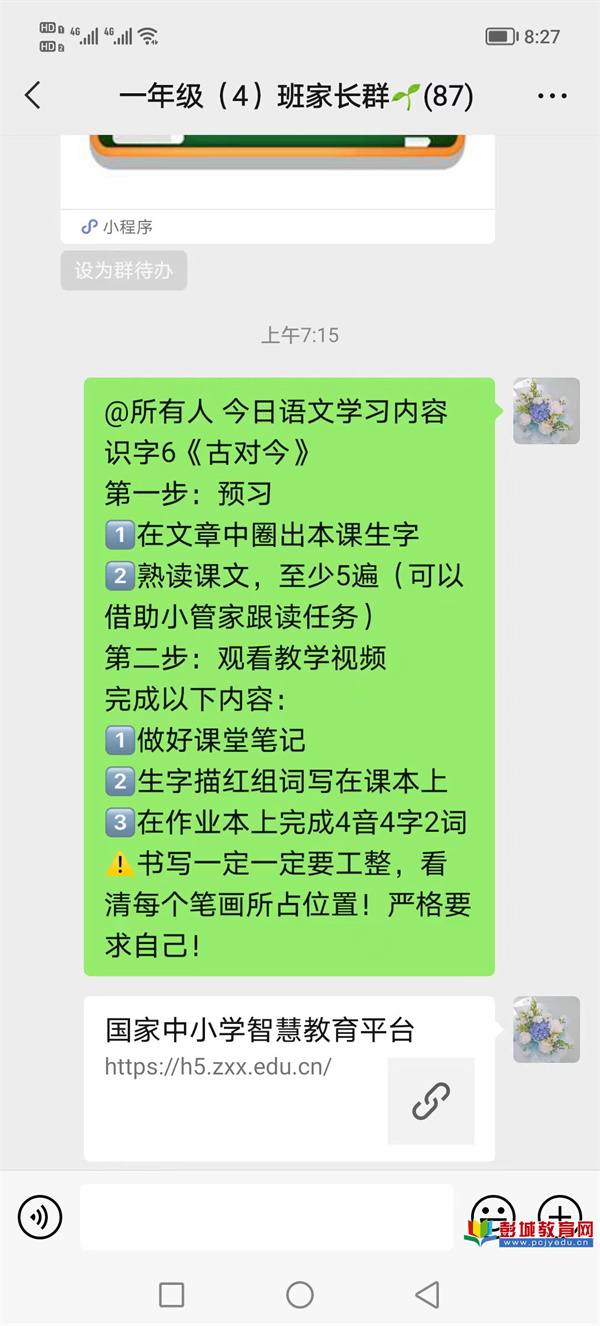The image size is (600, 1326).
Task: Open the recent apps square button
Action: pos(172,1295)
